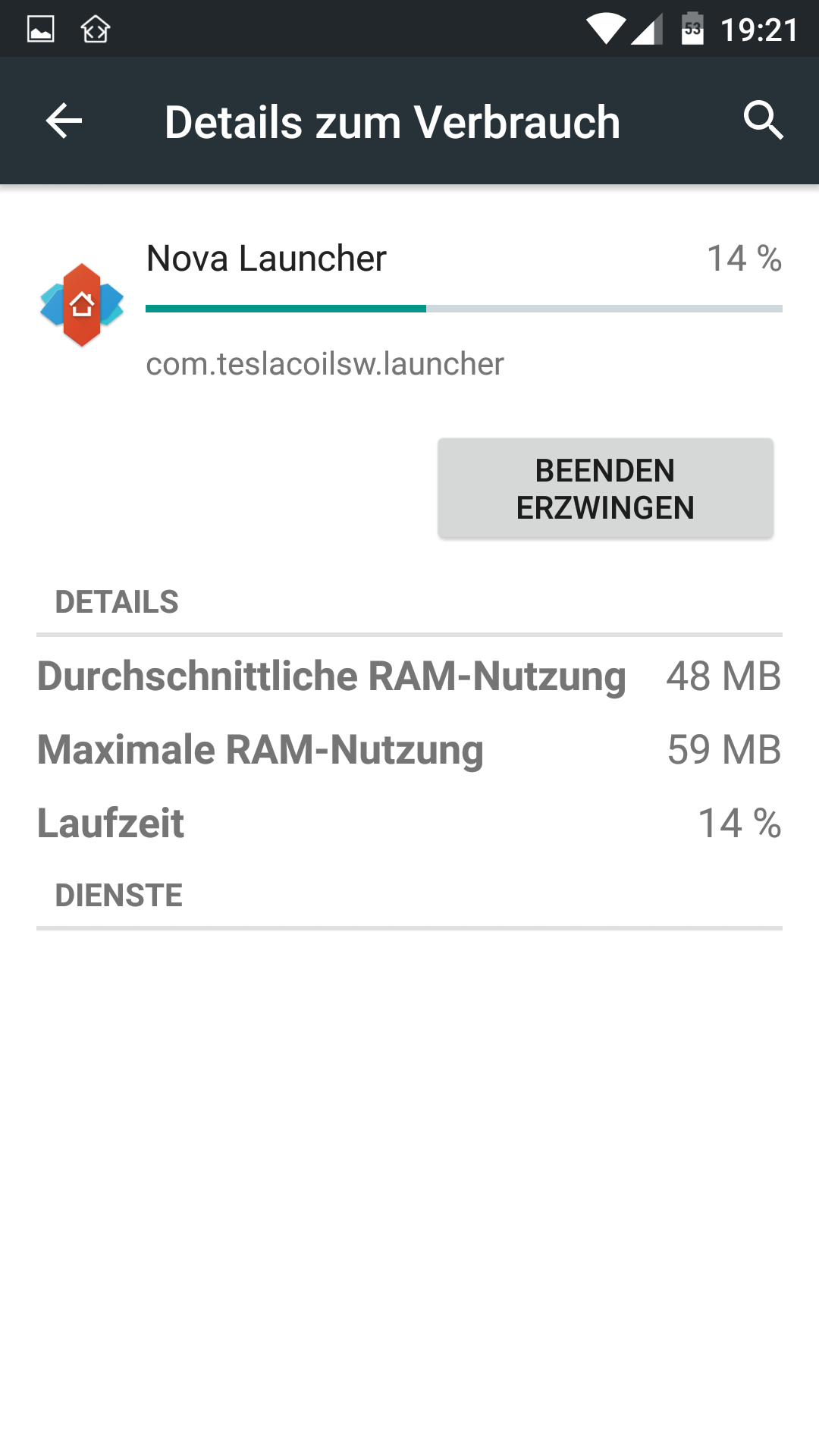Force stop via Beenden erzwingen button
Screen dimensions: 819x1456
point(605,488)
